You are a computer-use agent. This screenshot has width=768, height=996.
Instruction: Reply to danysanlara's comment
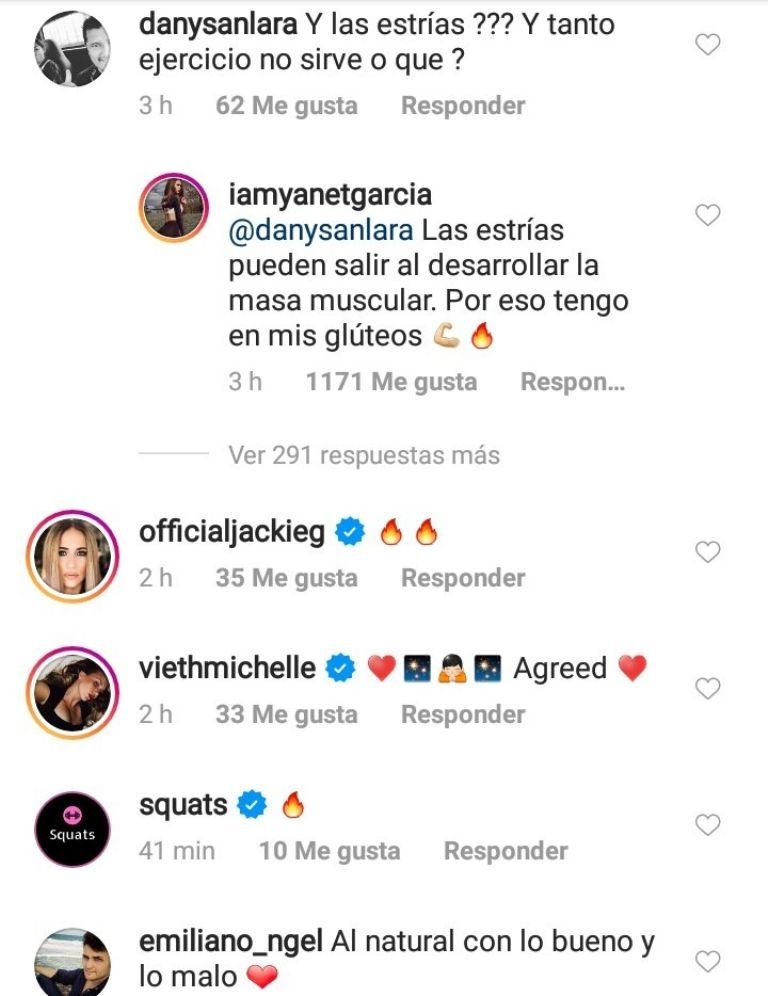463,105
